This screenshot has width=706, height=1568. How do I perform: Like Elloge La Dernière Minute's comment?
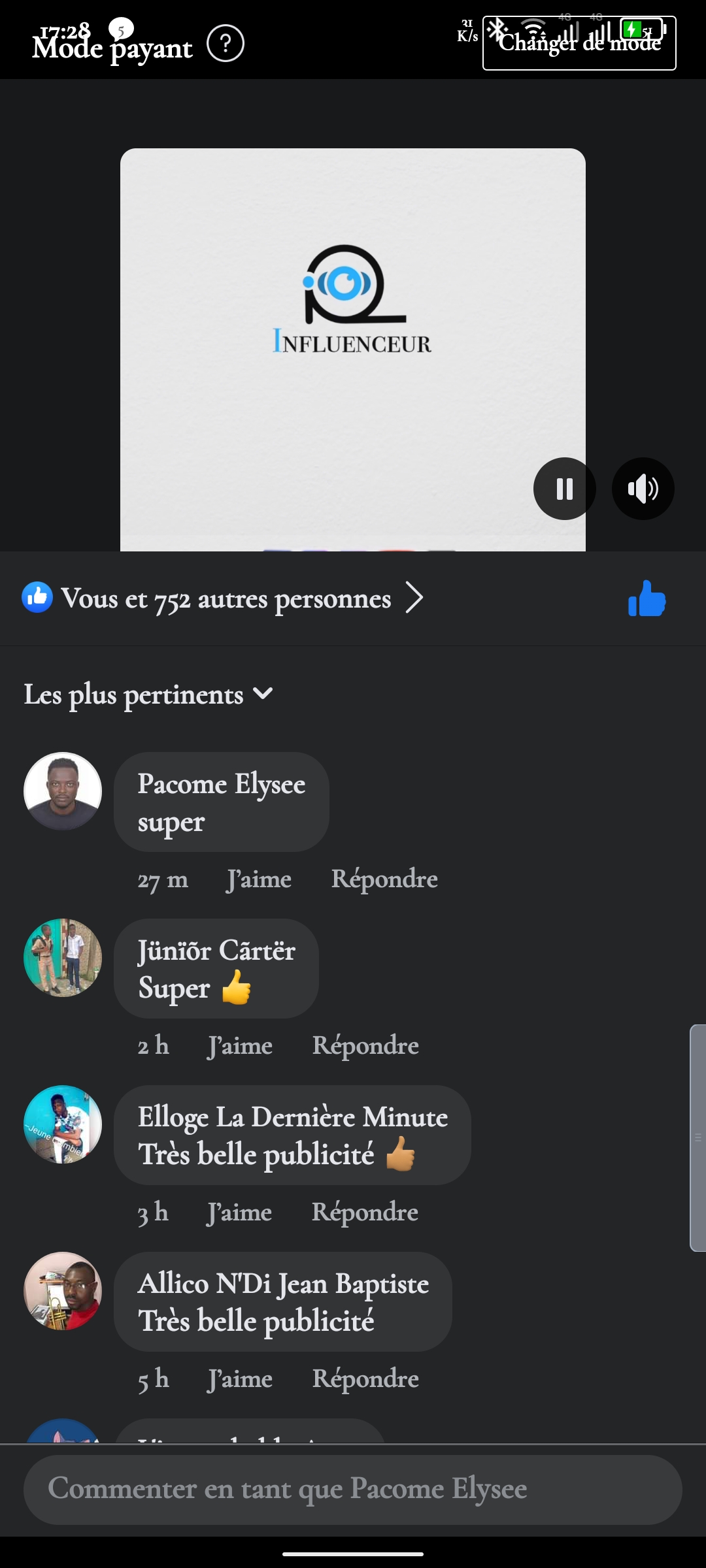(239, 1213)
